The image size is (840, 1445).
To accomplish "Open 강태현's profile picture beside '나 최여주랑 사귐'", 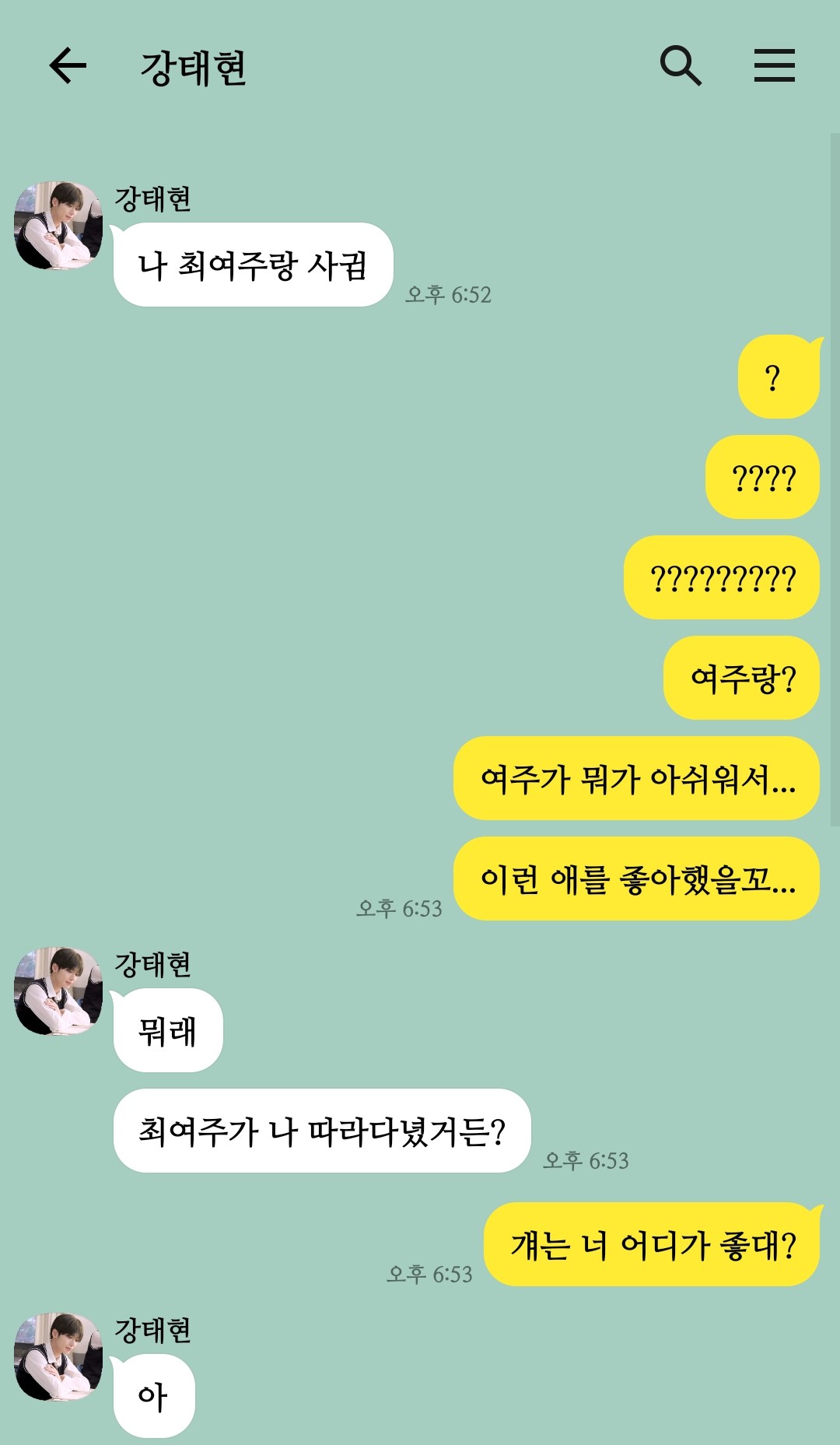I will coord(58,226).
